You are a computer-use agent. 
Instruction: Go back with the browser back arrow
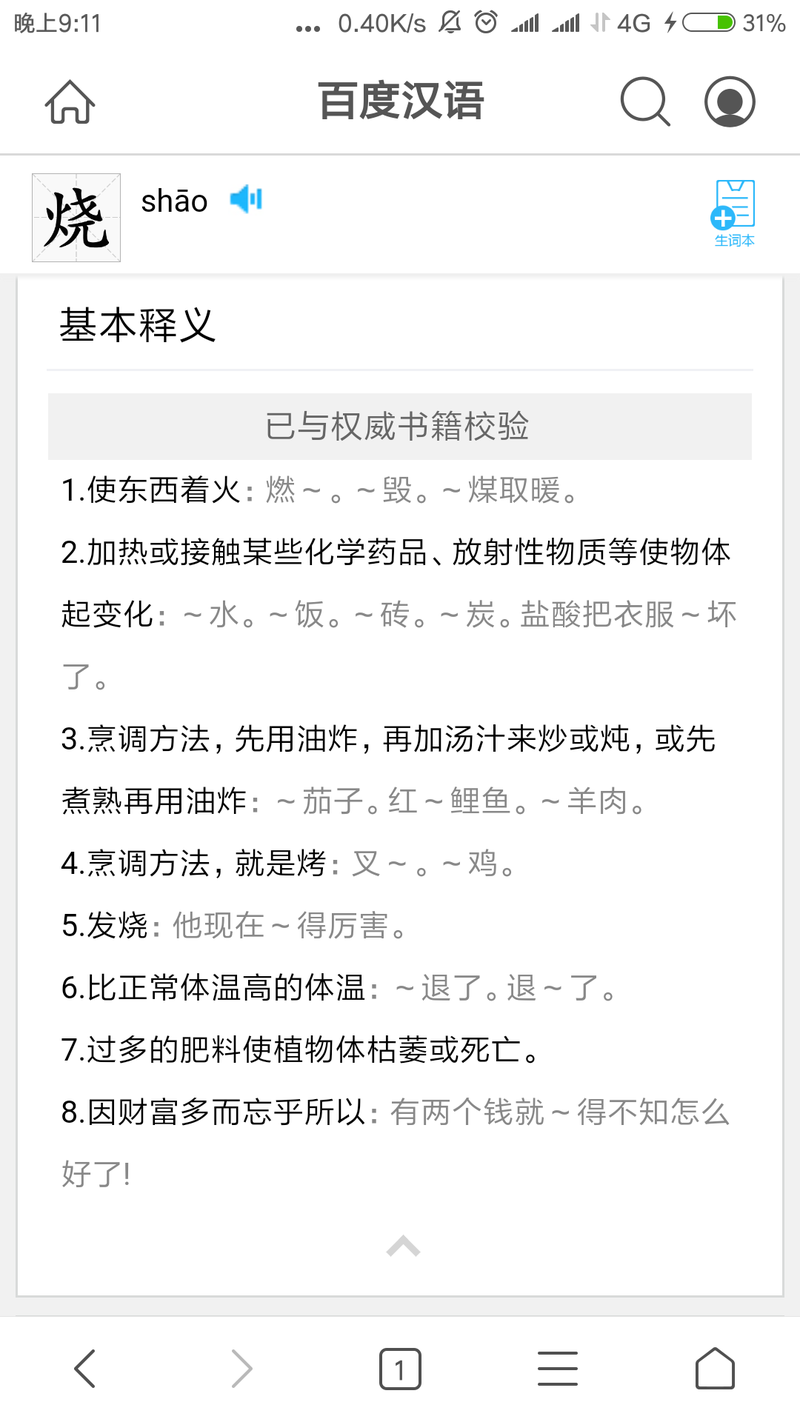85,1368
